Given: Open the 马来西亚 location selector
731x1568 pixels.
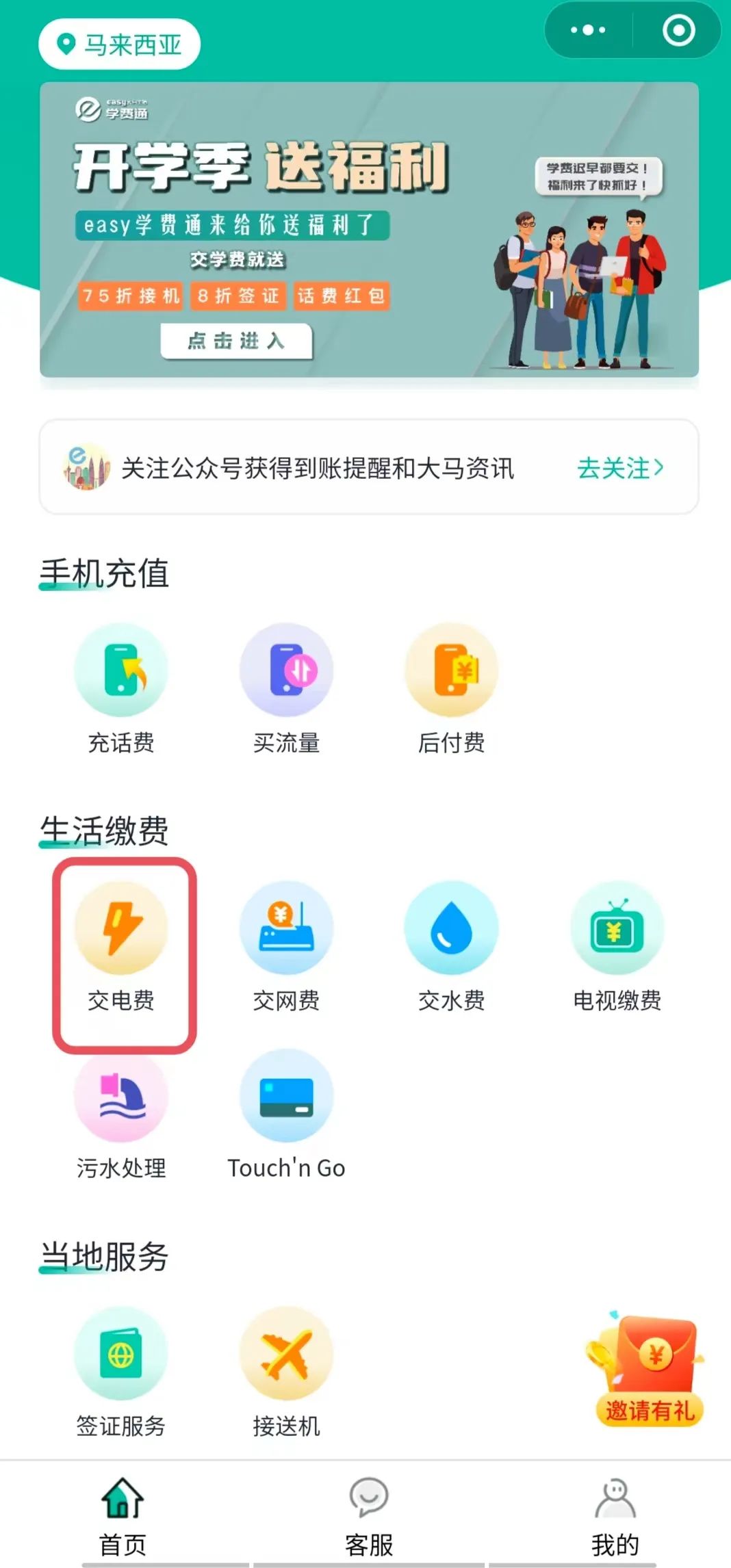Looking at the screenshot, I should [119, 44].
